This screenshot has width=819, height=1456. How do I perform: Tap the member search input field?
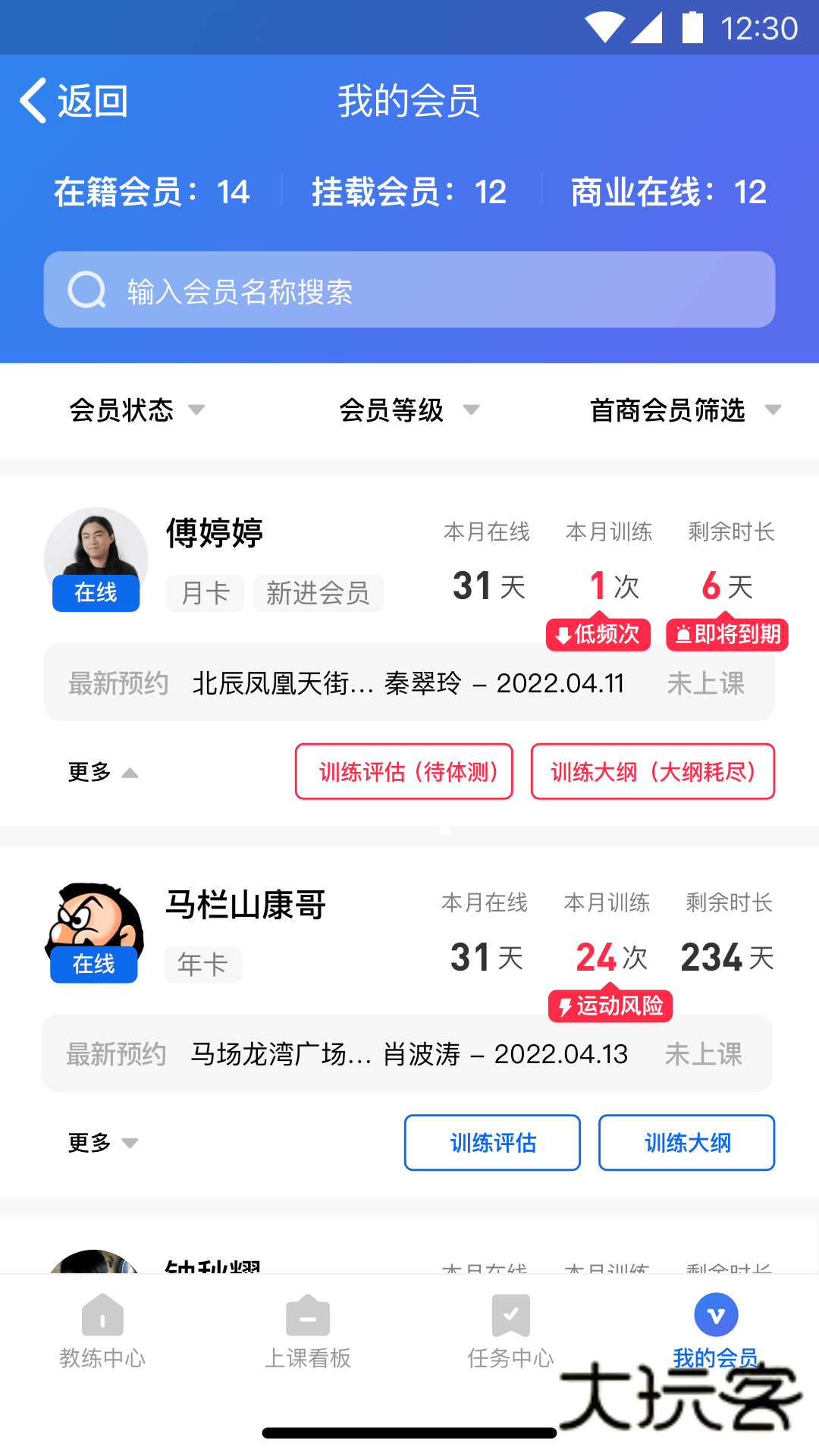[x=409, y=289]
